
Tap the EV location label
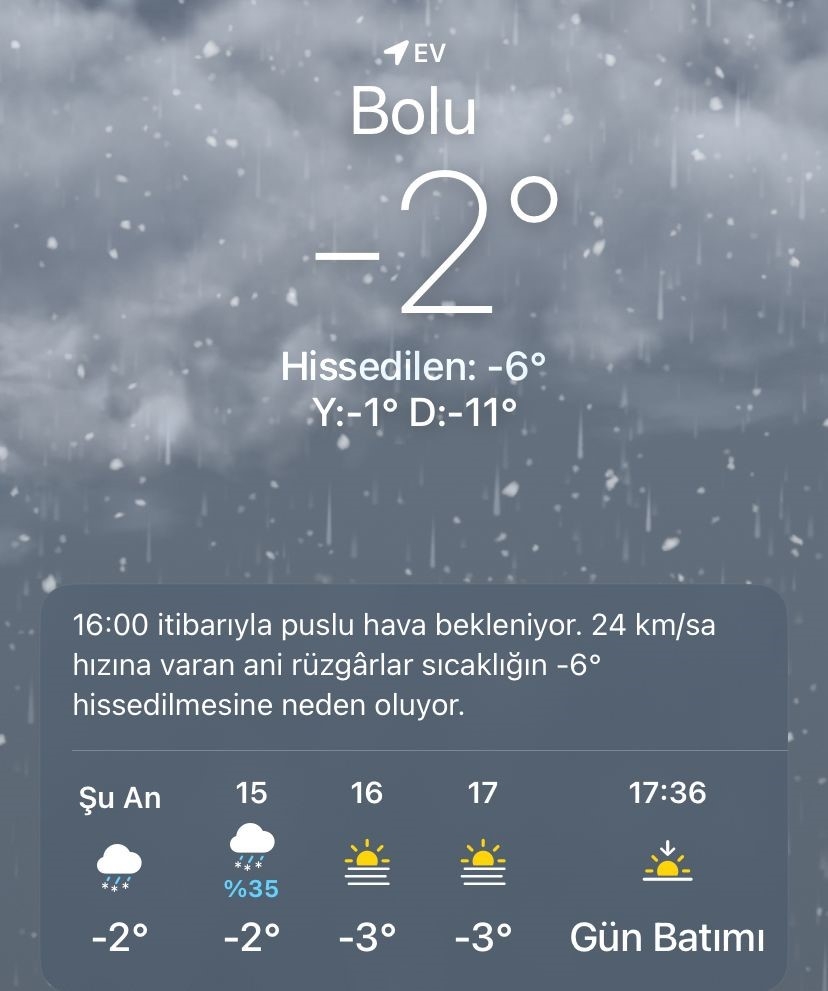pyautogui.click(x=428, y=53)
